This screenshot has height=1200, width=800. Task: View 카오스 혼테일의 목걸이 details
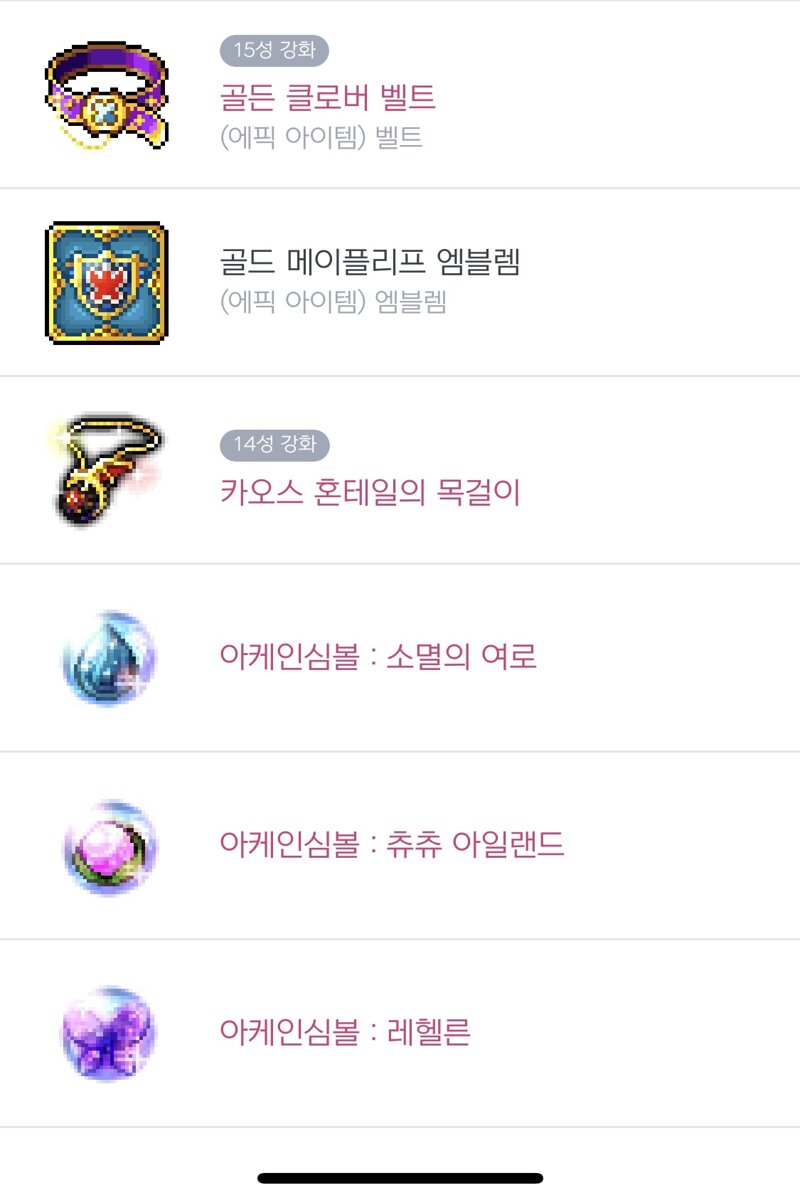pos(370,492)
